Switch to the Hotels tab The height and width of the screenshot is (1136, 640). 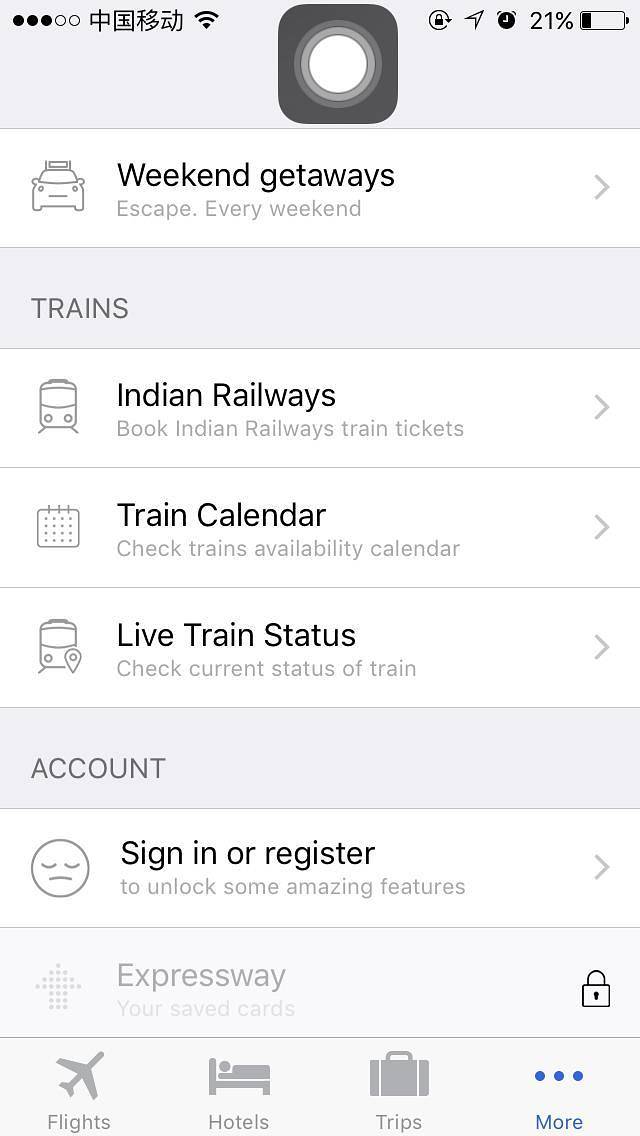(239, 1090)
